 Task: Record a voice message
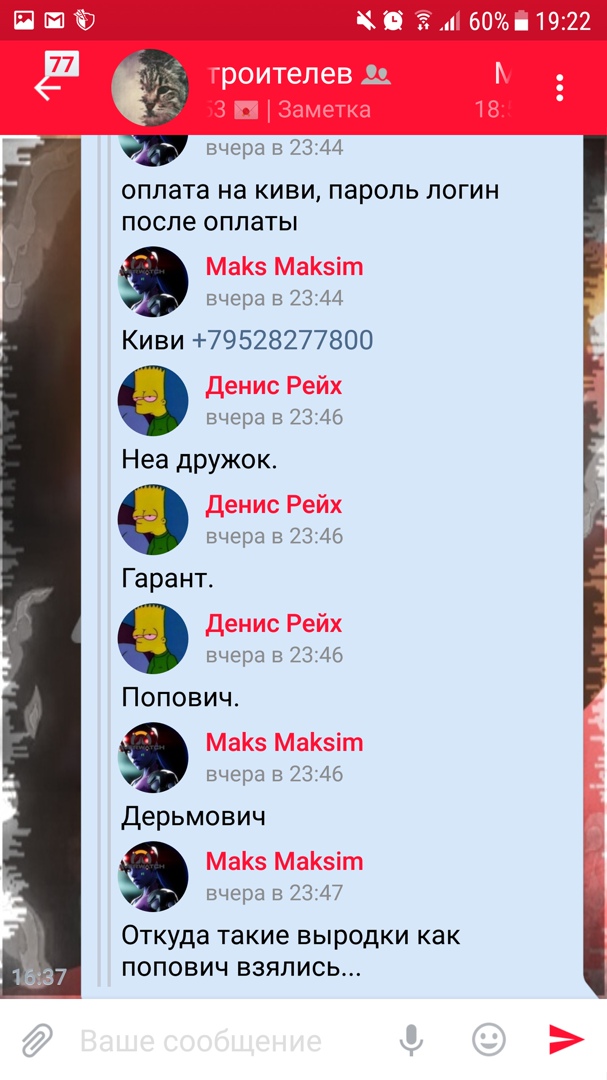[411, 1040]
